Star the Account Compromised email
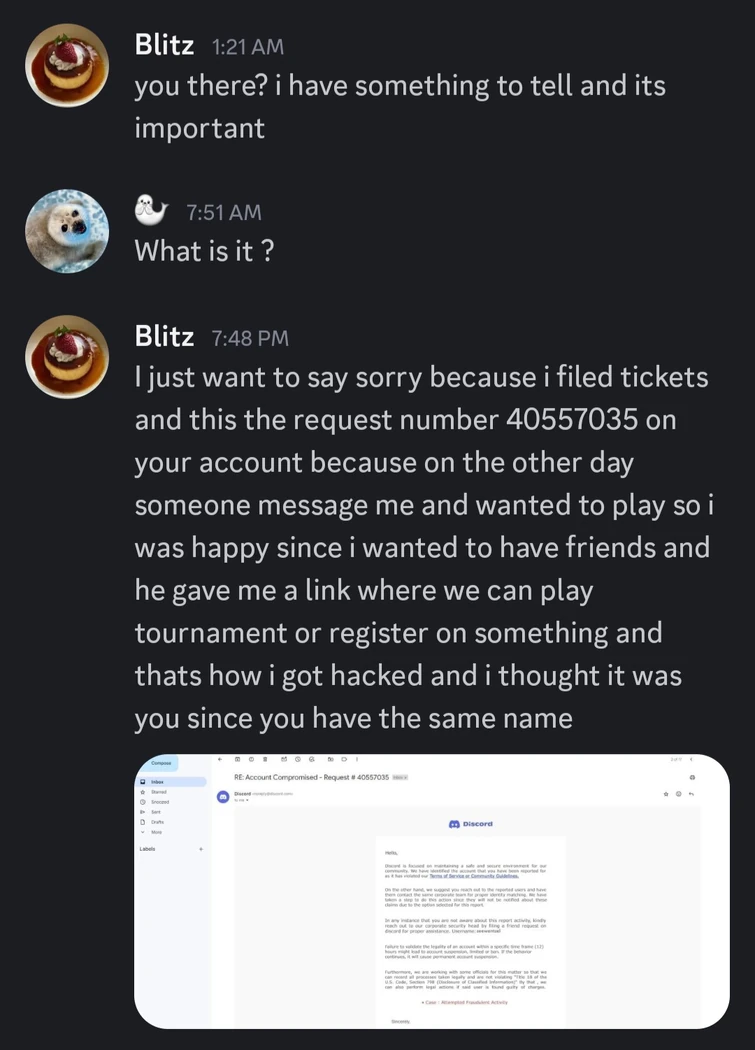The width and height of the screenshot is (755, 1050). [x=665, y=794]
